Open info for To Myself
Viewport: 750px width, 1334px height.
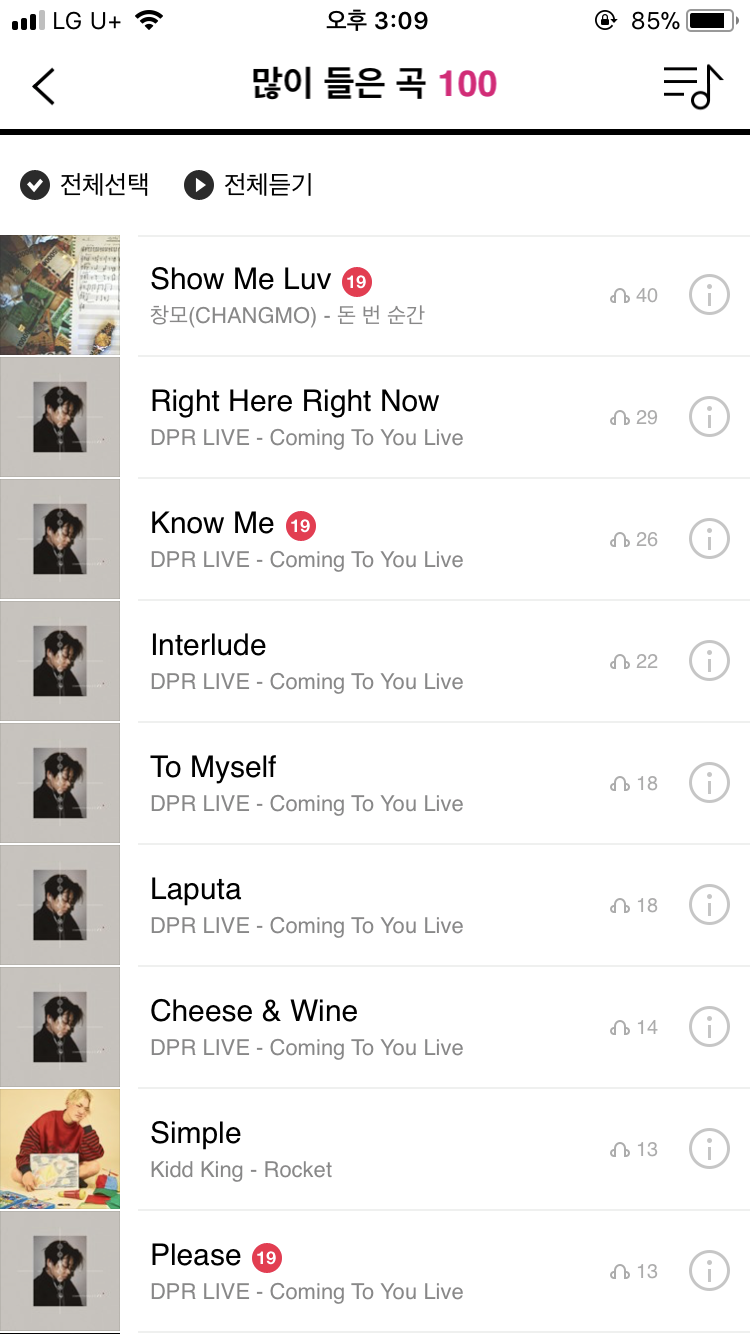coord(709,784)
